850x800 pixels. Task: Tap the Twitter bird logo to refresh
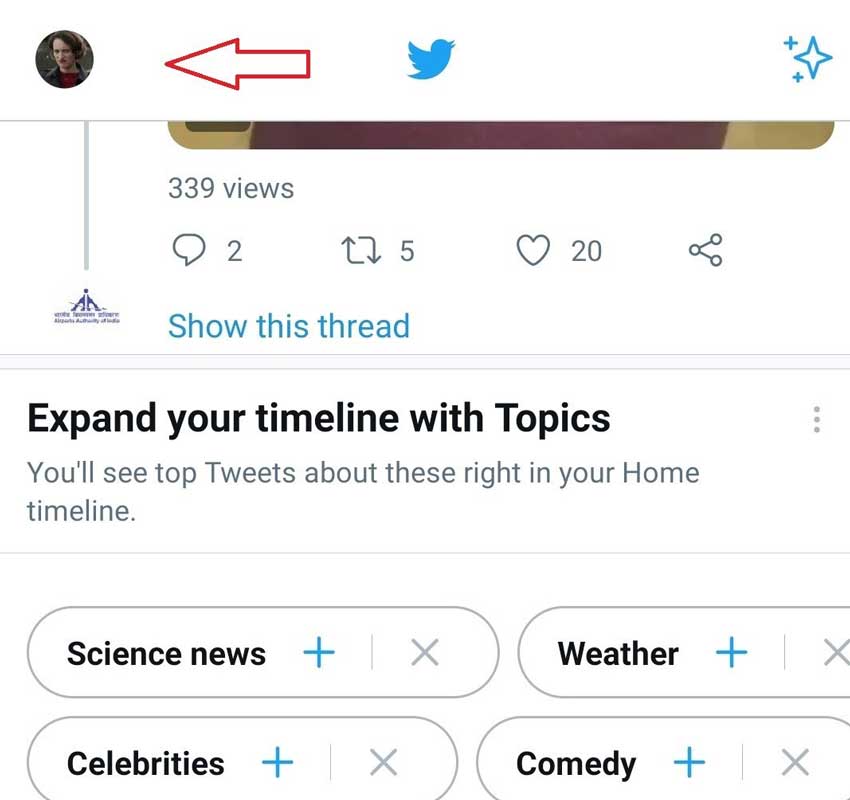point(431,59)
